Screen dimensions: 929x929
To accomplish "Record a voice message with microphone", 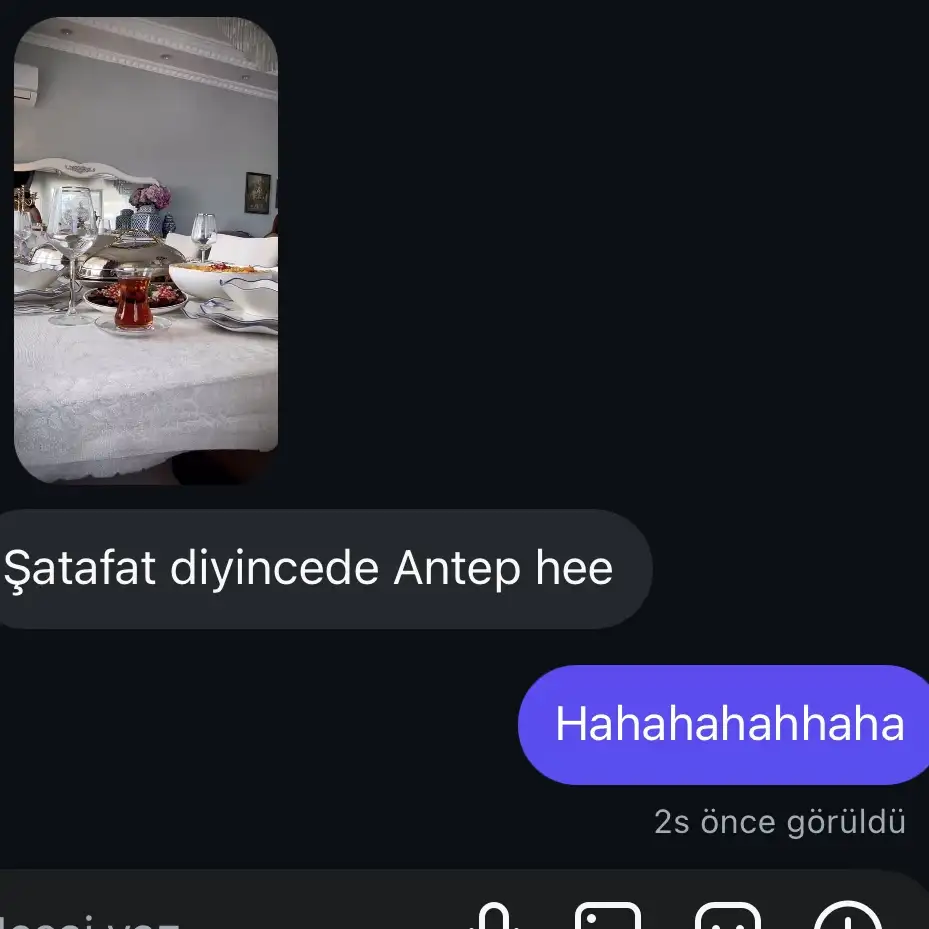I will coord(494,918).
